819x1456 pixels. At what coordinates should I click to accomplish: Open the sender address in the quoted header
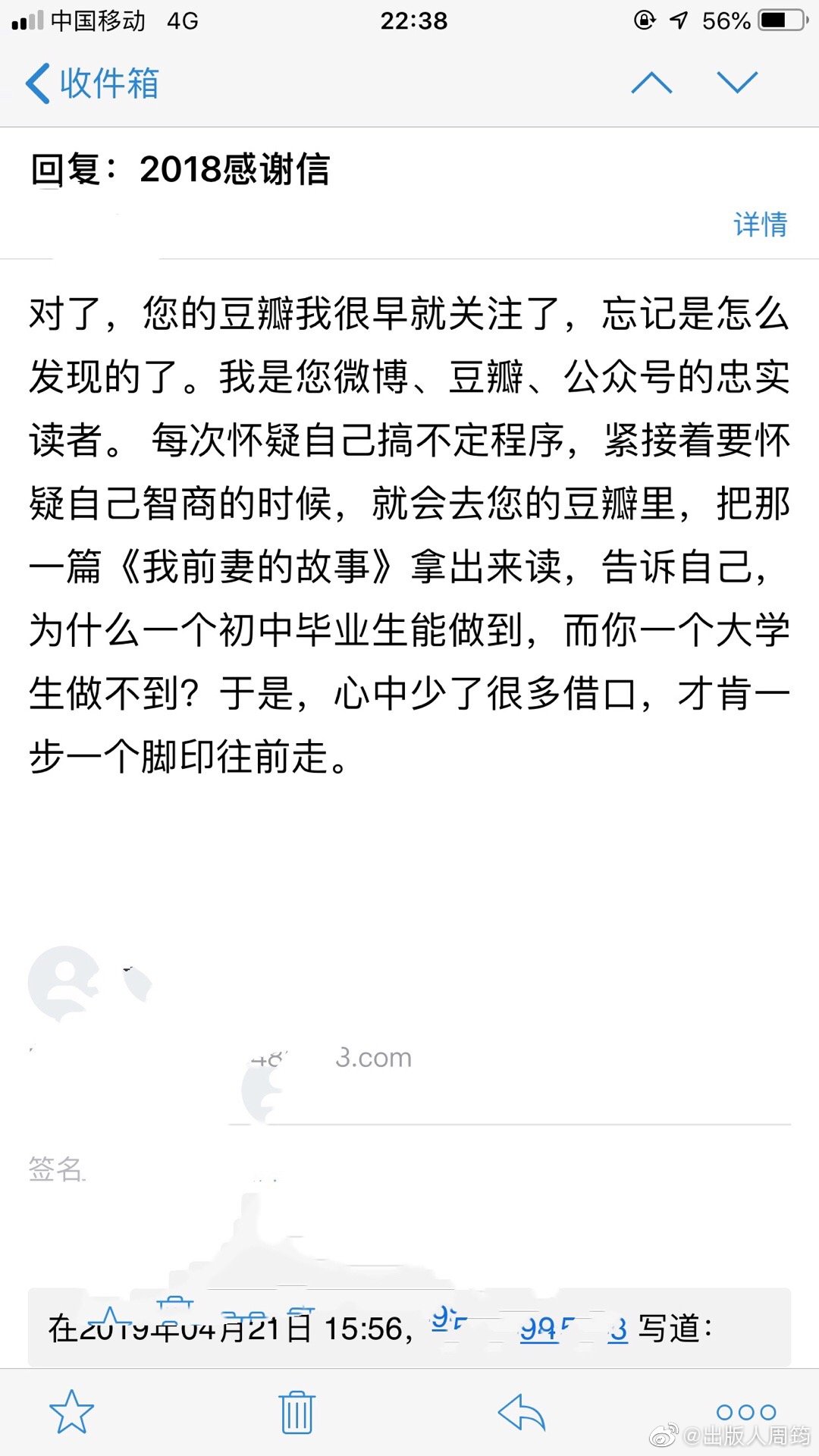point(529,1327)
